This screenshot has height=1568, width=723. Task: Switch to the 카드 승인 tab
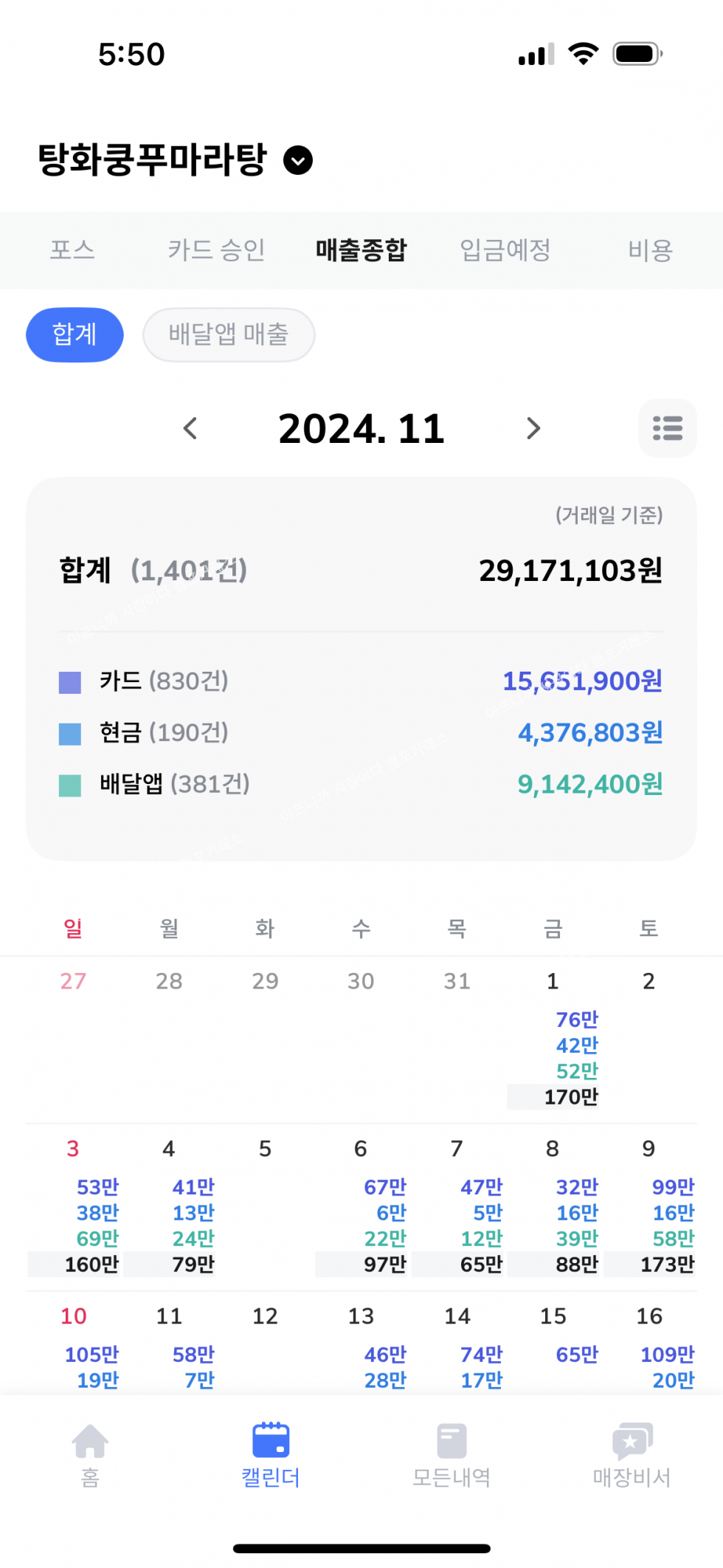[x=216, y=250]
